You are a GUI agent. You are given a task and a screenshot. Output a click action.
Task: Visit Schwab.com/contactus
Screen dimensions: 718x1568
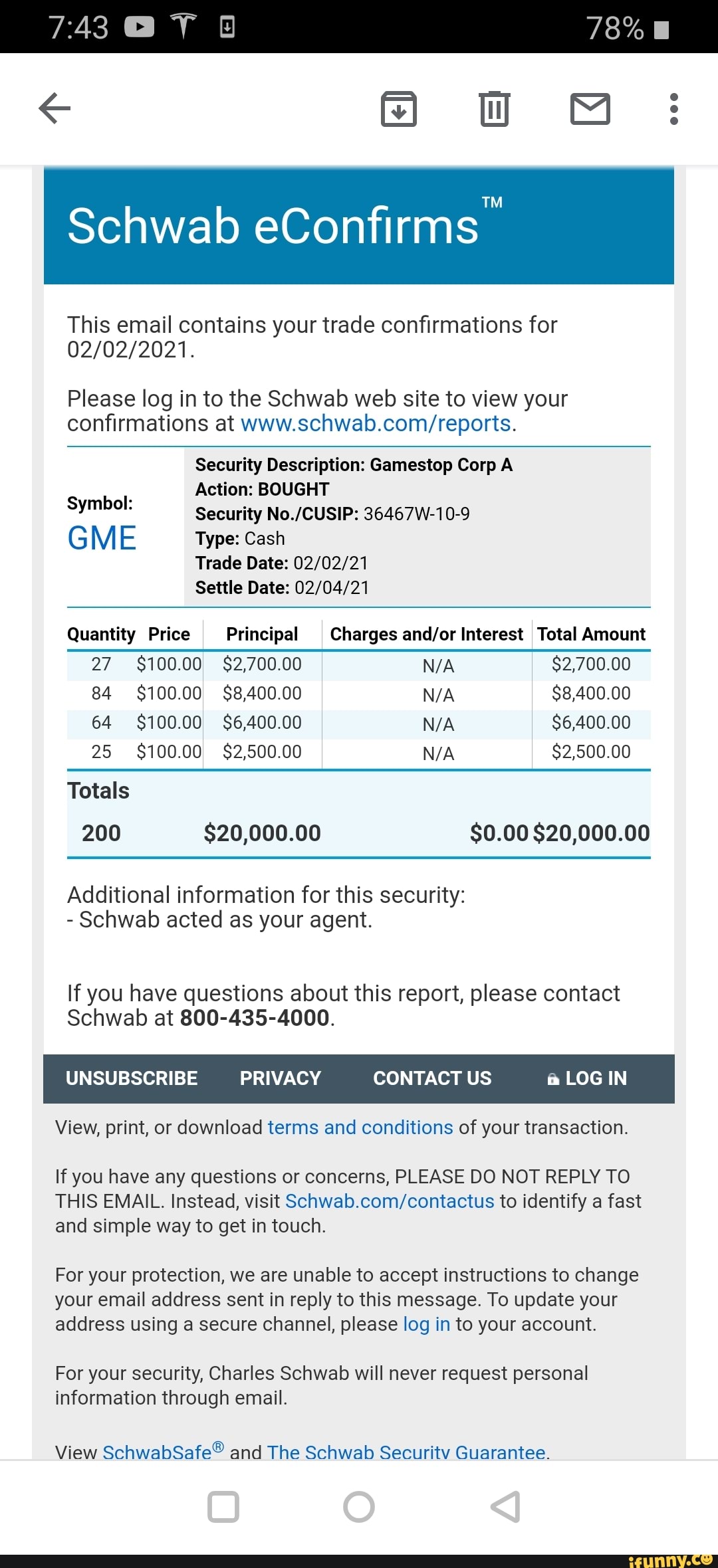[x=390, y=1201]
